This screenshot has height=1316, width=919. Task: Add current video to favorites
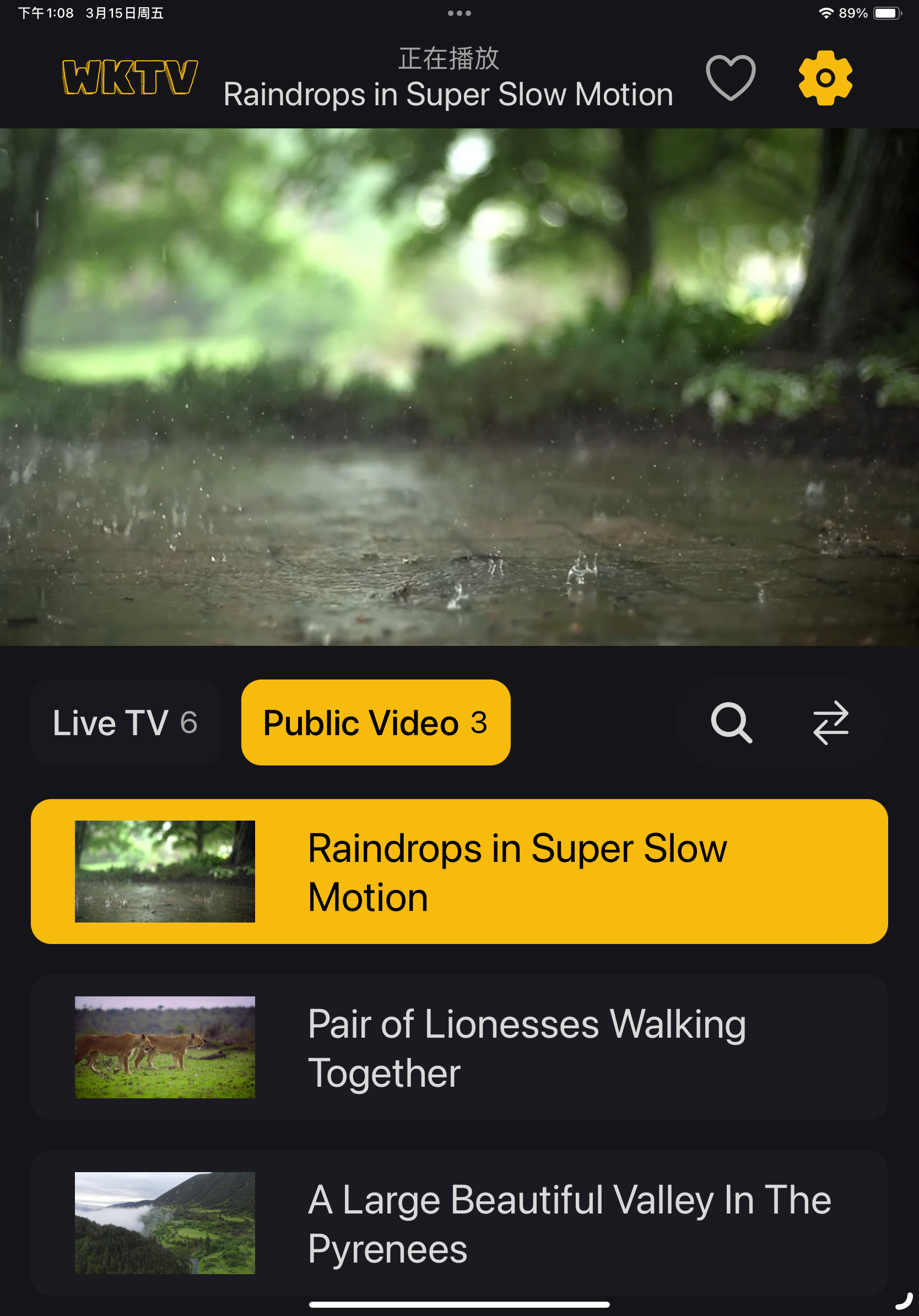(x=730, y=78)
